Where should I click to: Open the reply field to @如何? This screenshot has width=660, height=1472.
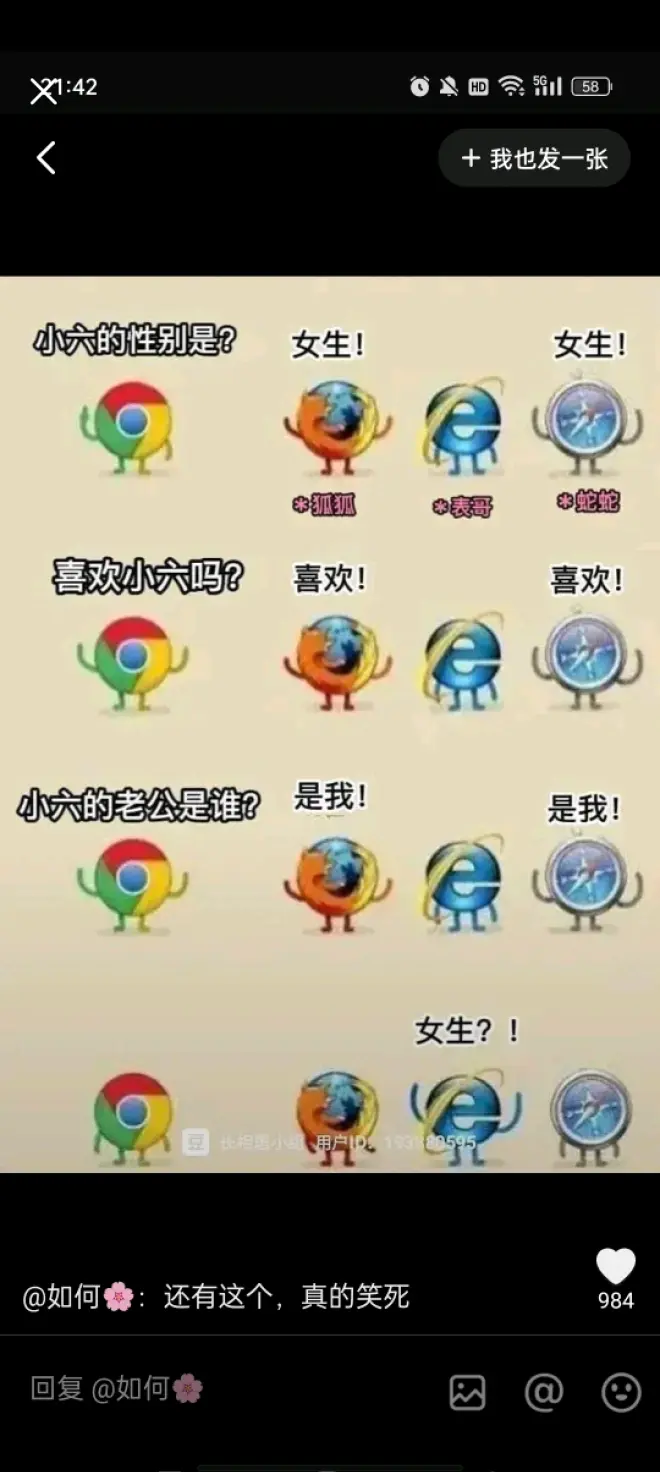tap(200, 1389)
